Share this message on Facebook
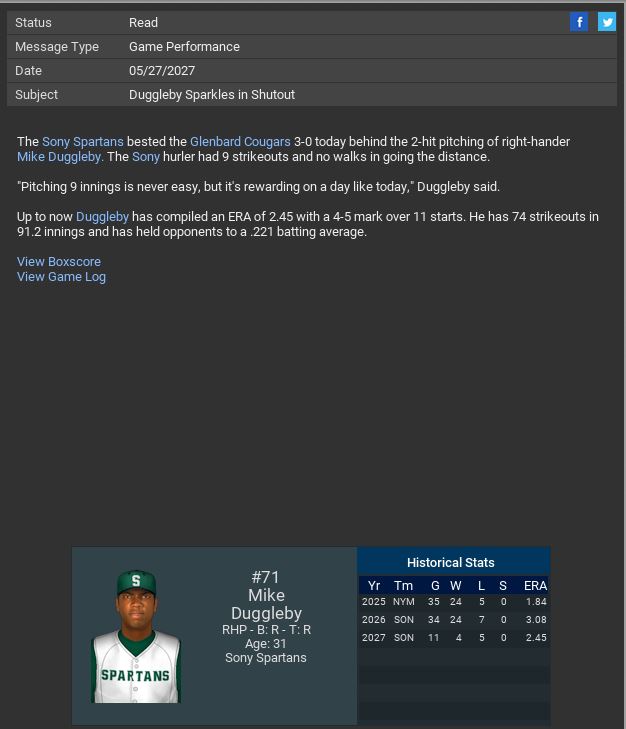Viewport: 626px width, 729px height. pos(579,22)
